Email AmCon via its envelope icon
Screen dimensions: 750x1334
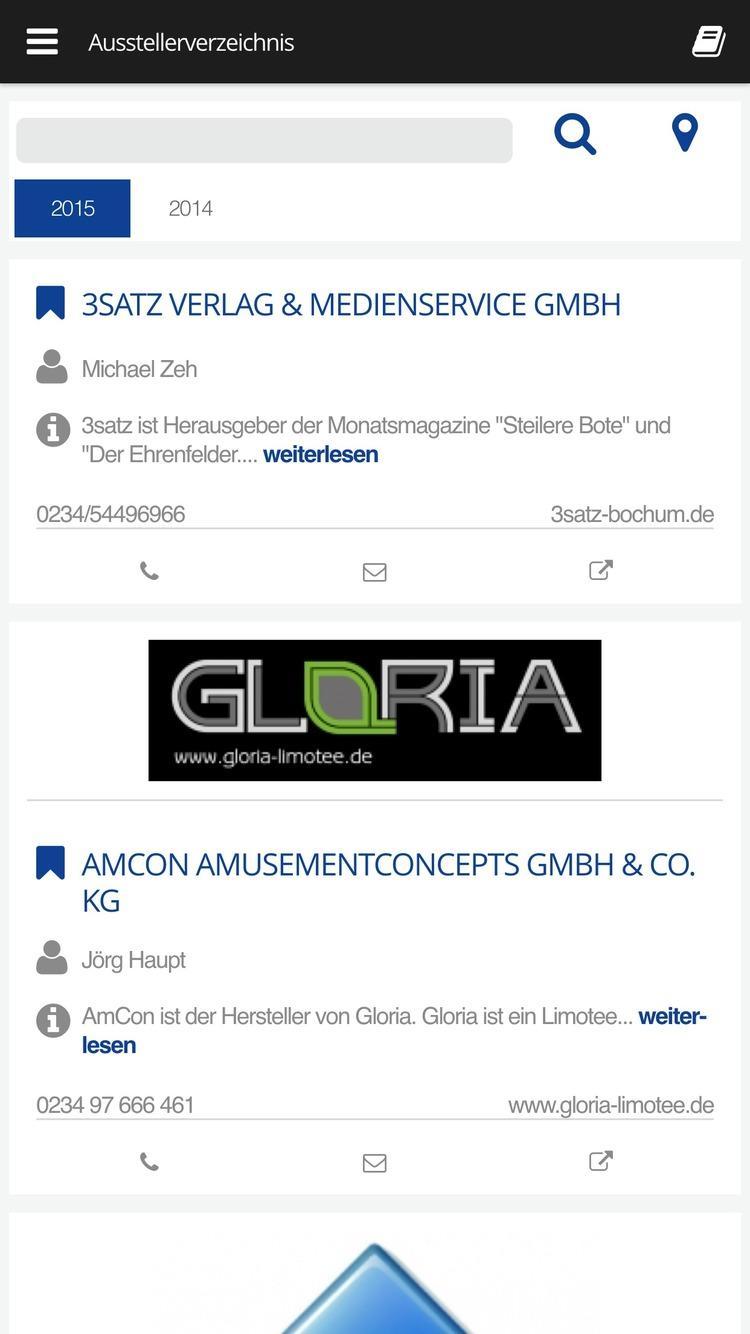click(374, 1161)
